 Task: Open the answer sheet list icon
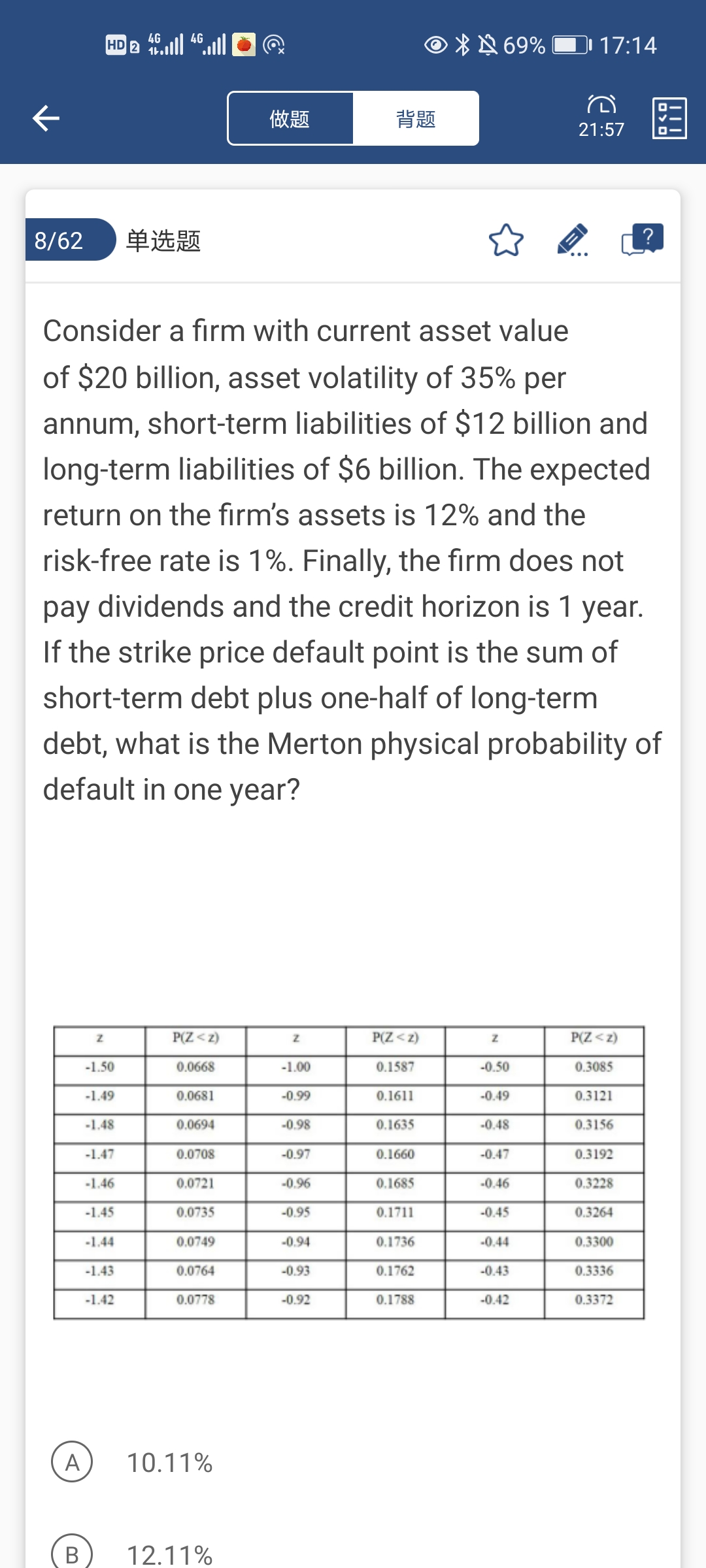coord(669,118)
